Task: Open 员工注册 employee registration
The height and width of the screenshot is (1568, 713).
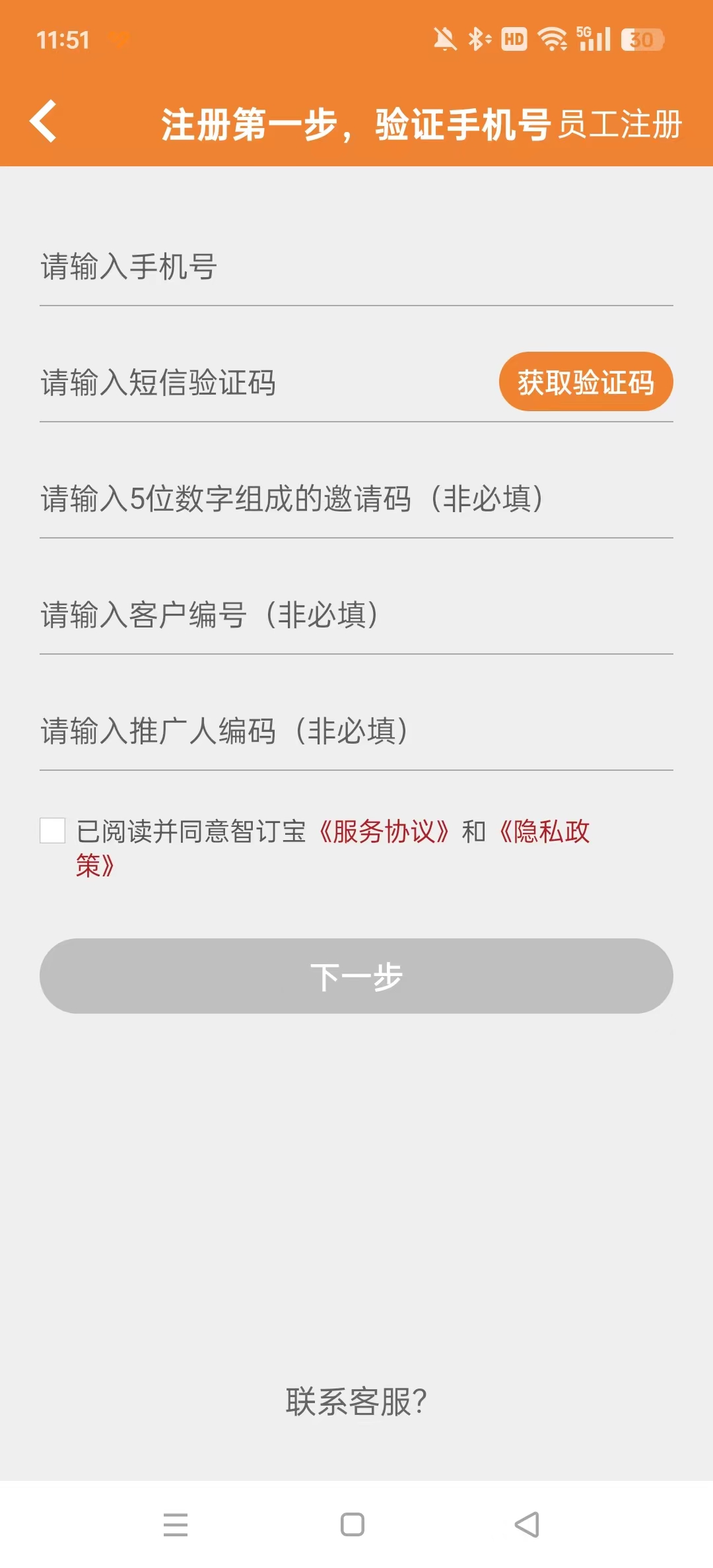Action: (x=620, y=124)
